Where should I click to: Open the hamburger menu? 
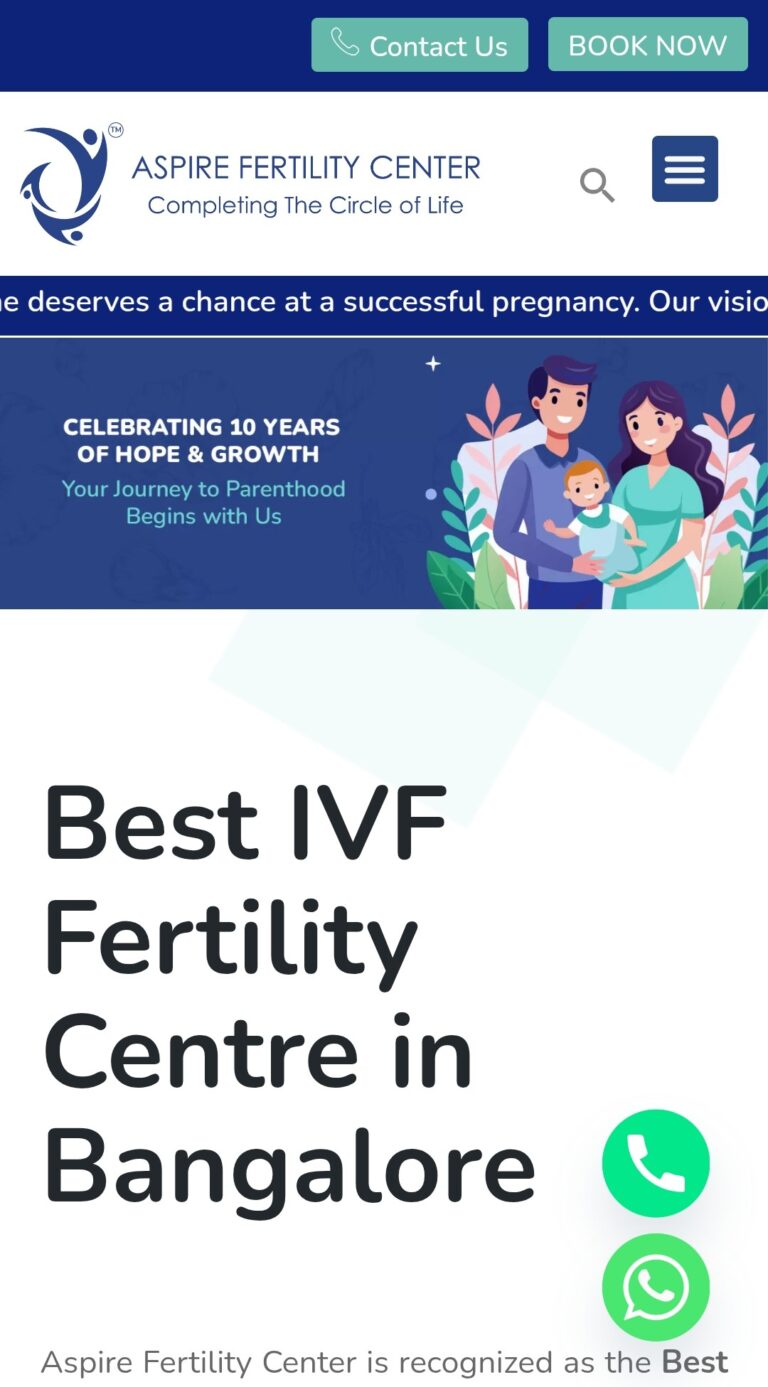tap(684, 169)
